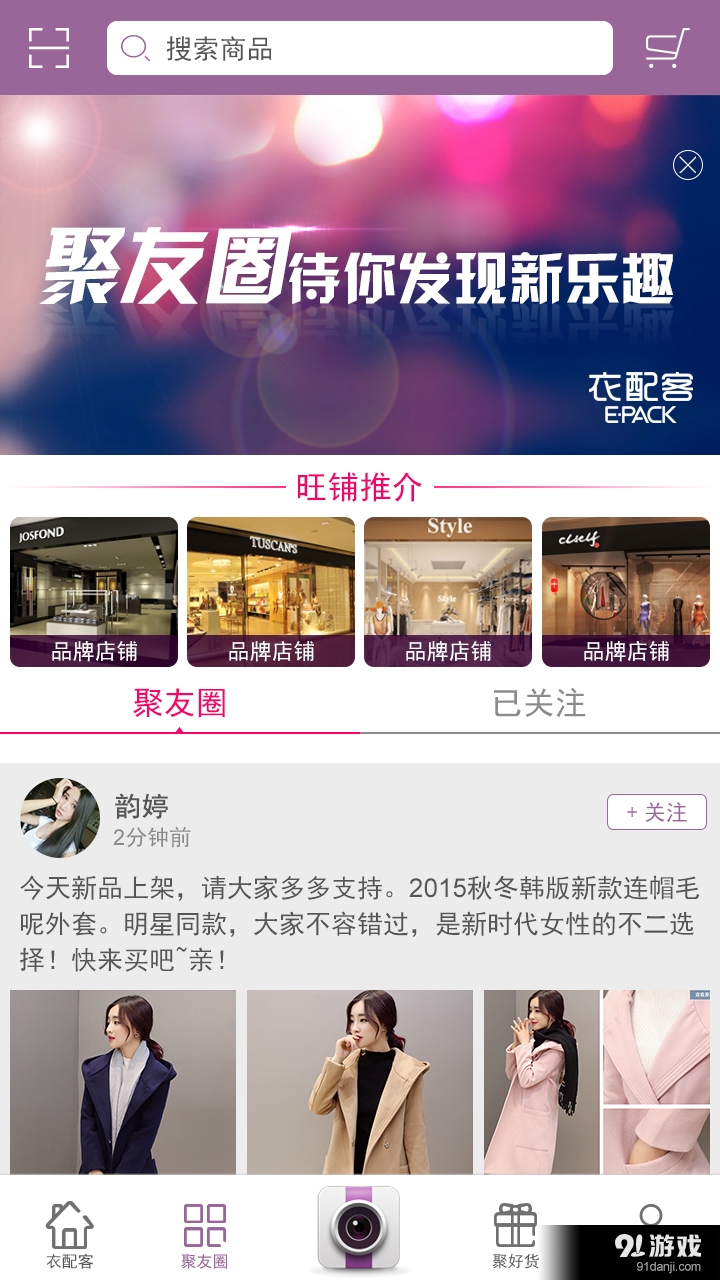This screenshot has height=1280, width=720.
Task: Open the shopping cart icon
Action: click(665, 47)
